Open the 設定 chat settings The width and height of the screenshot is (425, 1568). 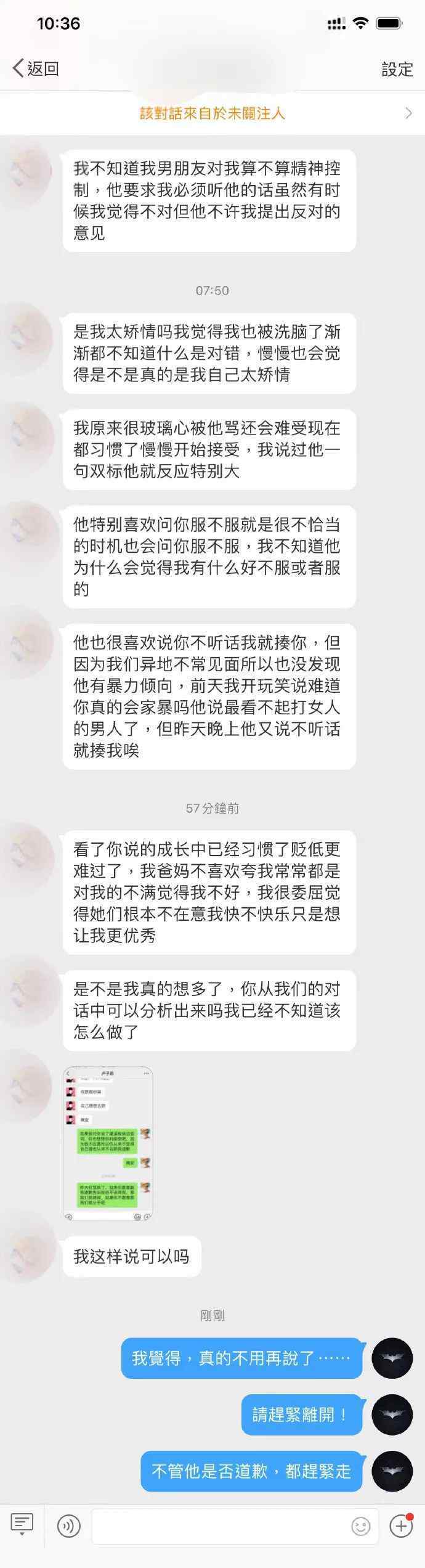click(397, 69)
